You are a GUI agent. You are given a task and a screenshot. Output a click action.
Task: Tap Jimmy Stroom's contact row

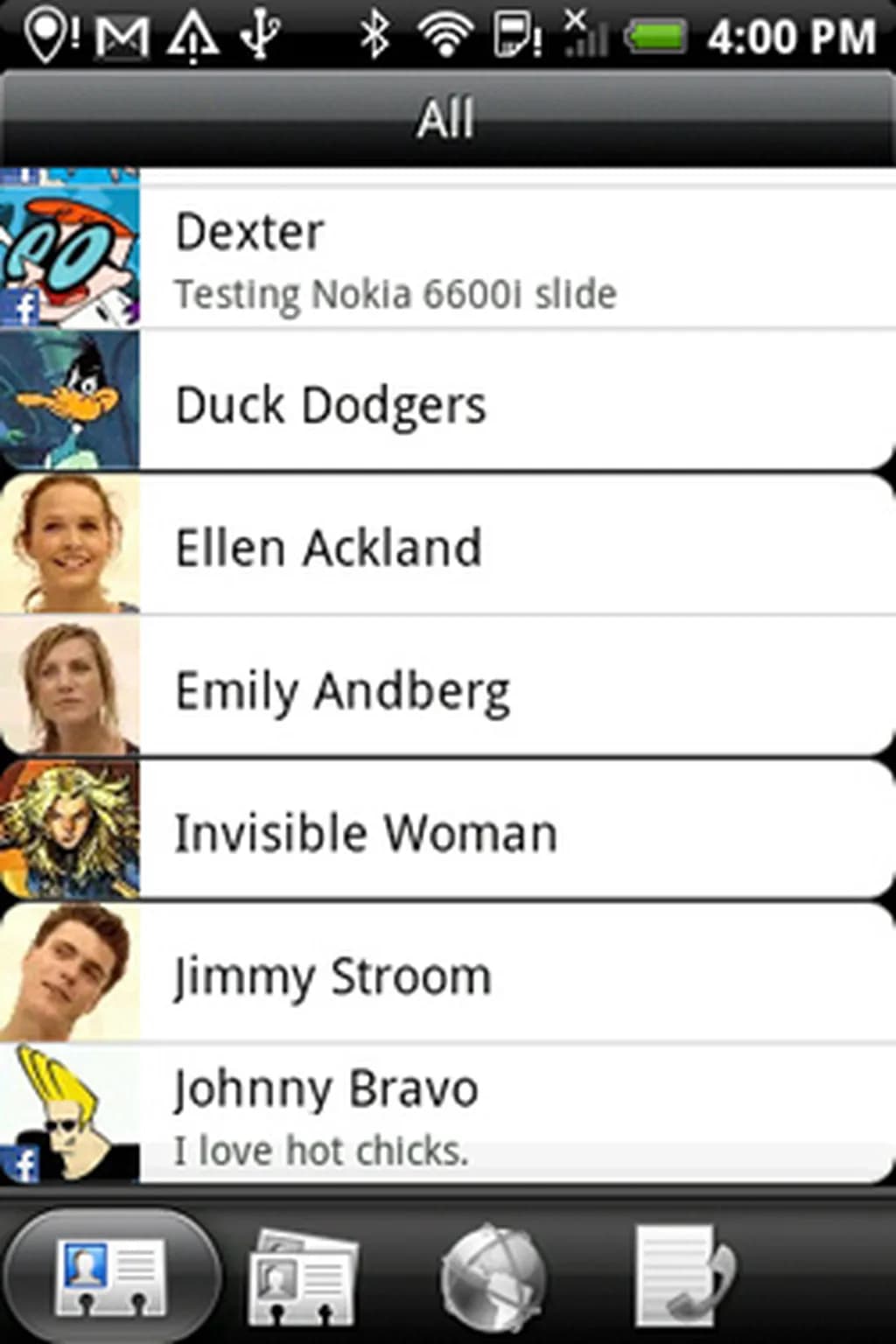(x=516, y=974)
